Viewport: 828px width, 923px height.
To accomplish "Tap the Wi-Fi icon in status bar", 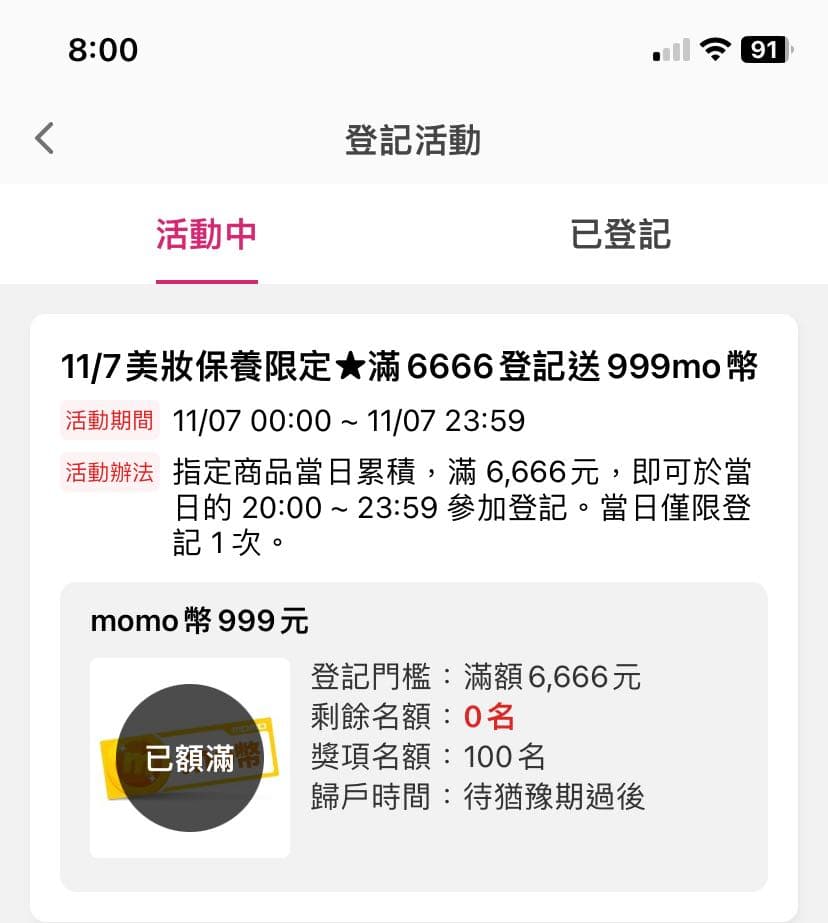I will pyautogui.click(x=714, y=48).
